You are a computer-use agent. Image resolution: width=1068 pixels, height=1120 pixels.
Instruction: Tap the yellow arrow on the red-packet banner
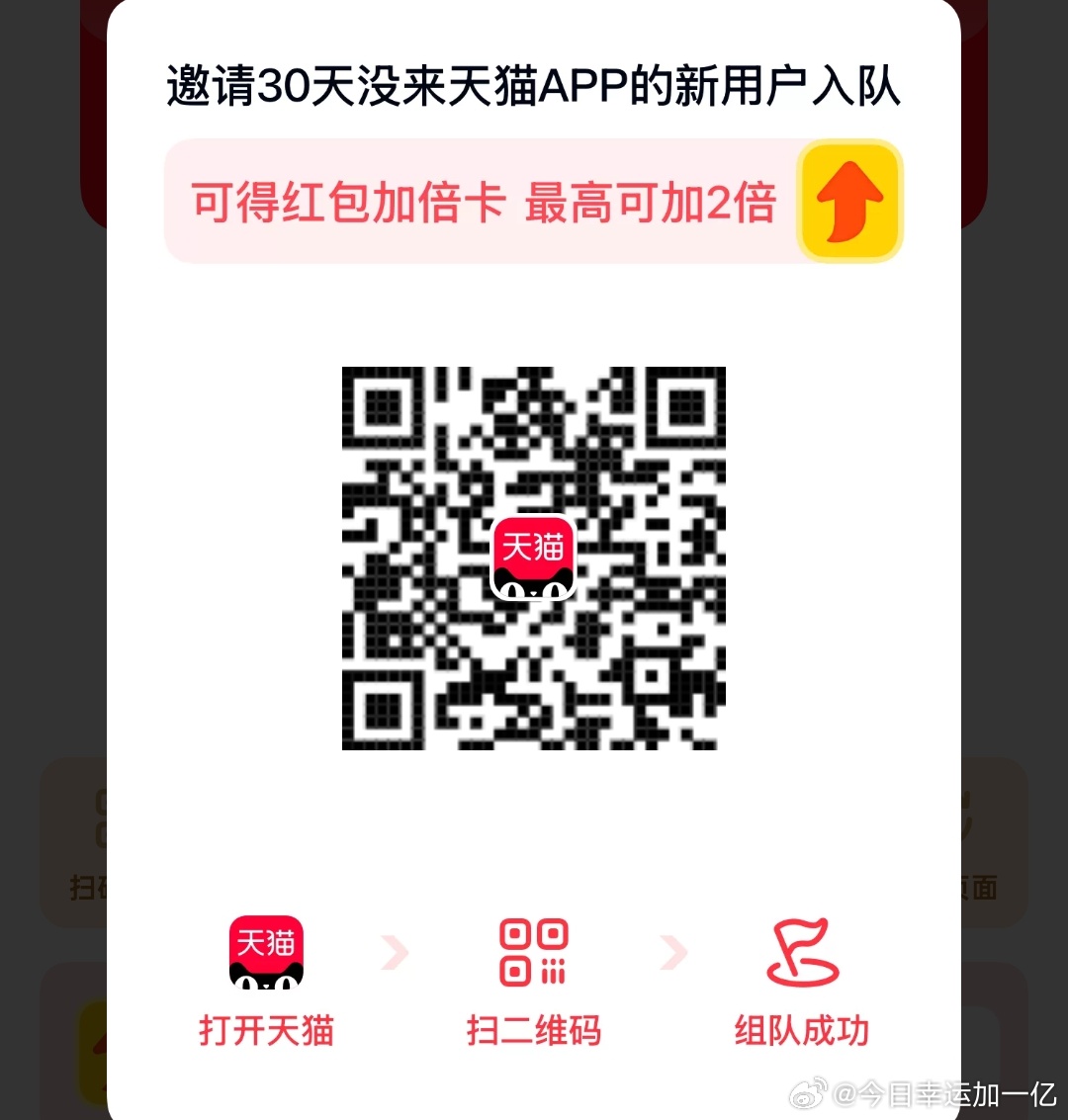849,202
